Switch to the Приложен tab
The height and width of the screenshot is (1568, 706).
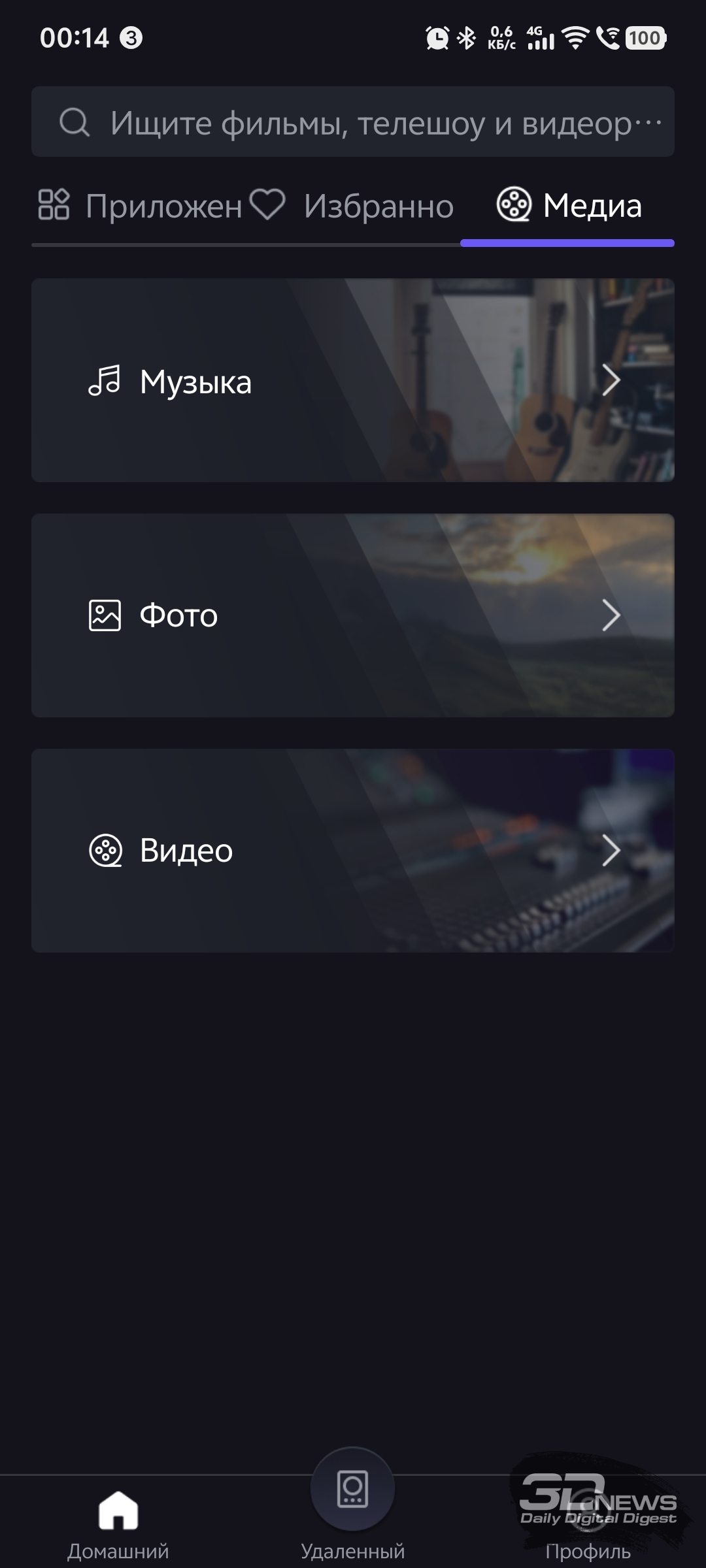pyautogui.click(x=139, y=206)
